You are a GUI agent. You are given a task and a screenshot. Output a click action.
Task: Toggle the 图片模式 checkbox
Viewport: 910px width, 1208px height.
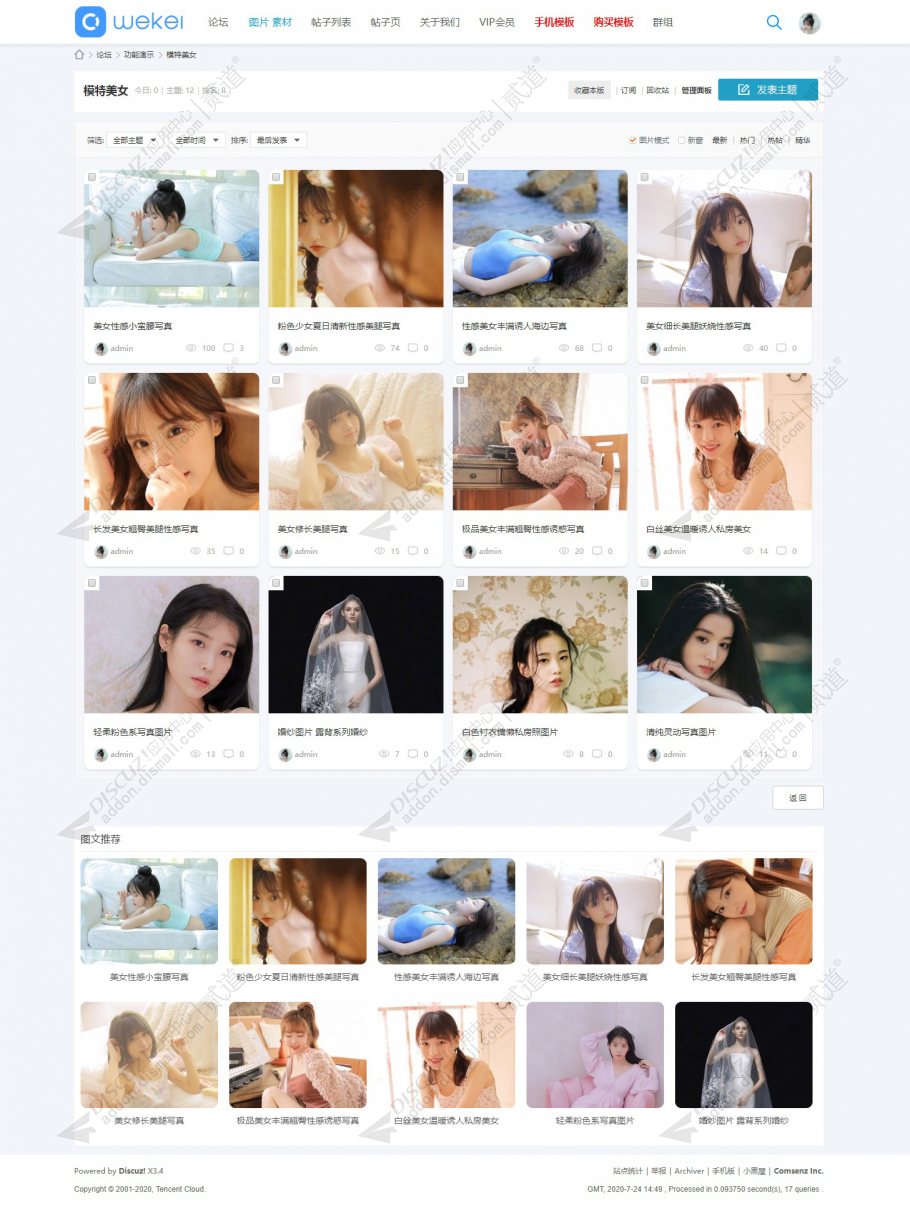coord(633,141)
